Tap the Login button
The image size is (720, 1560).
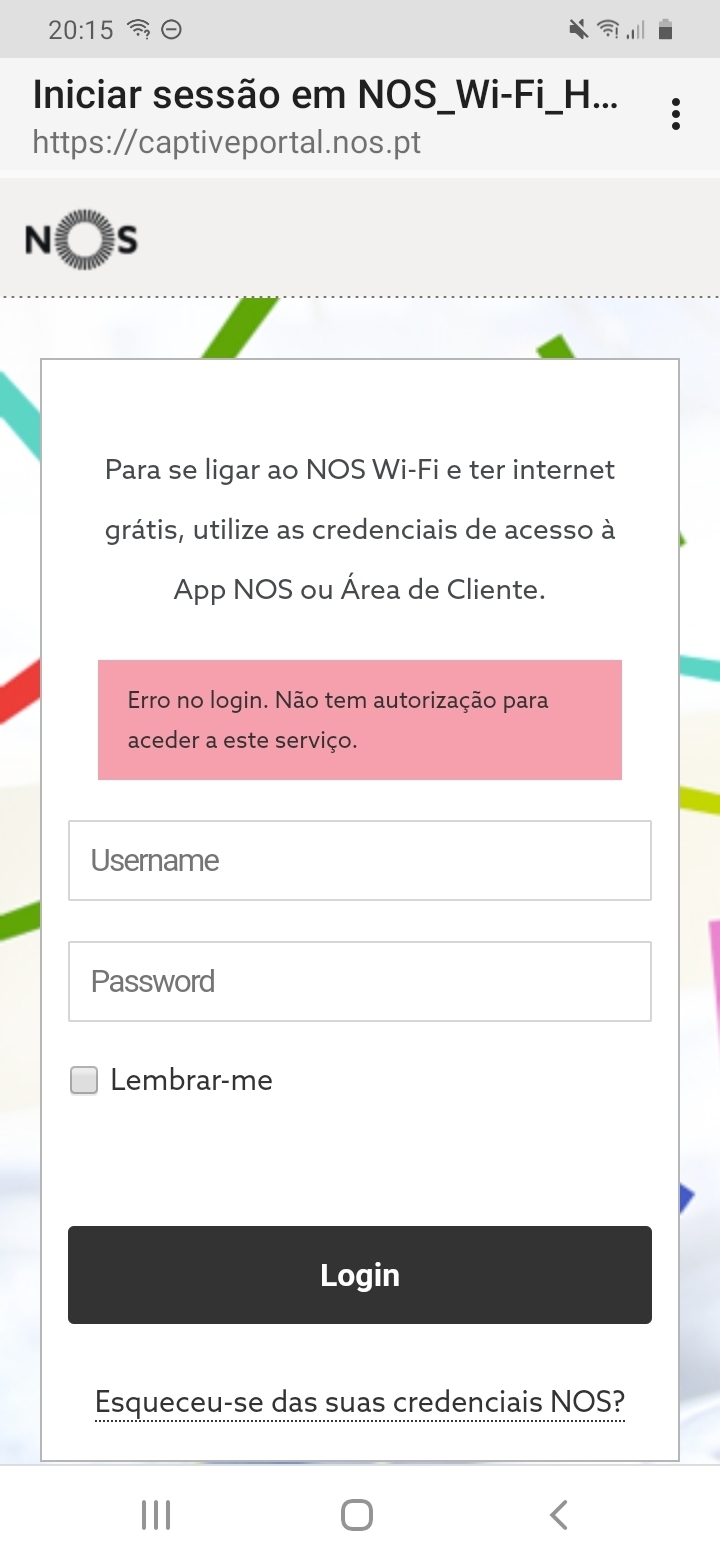click(x=360, y=1275)
